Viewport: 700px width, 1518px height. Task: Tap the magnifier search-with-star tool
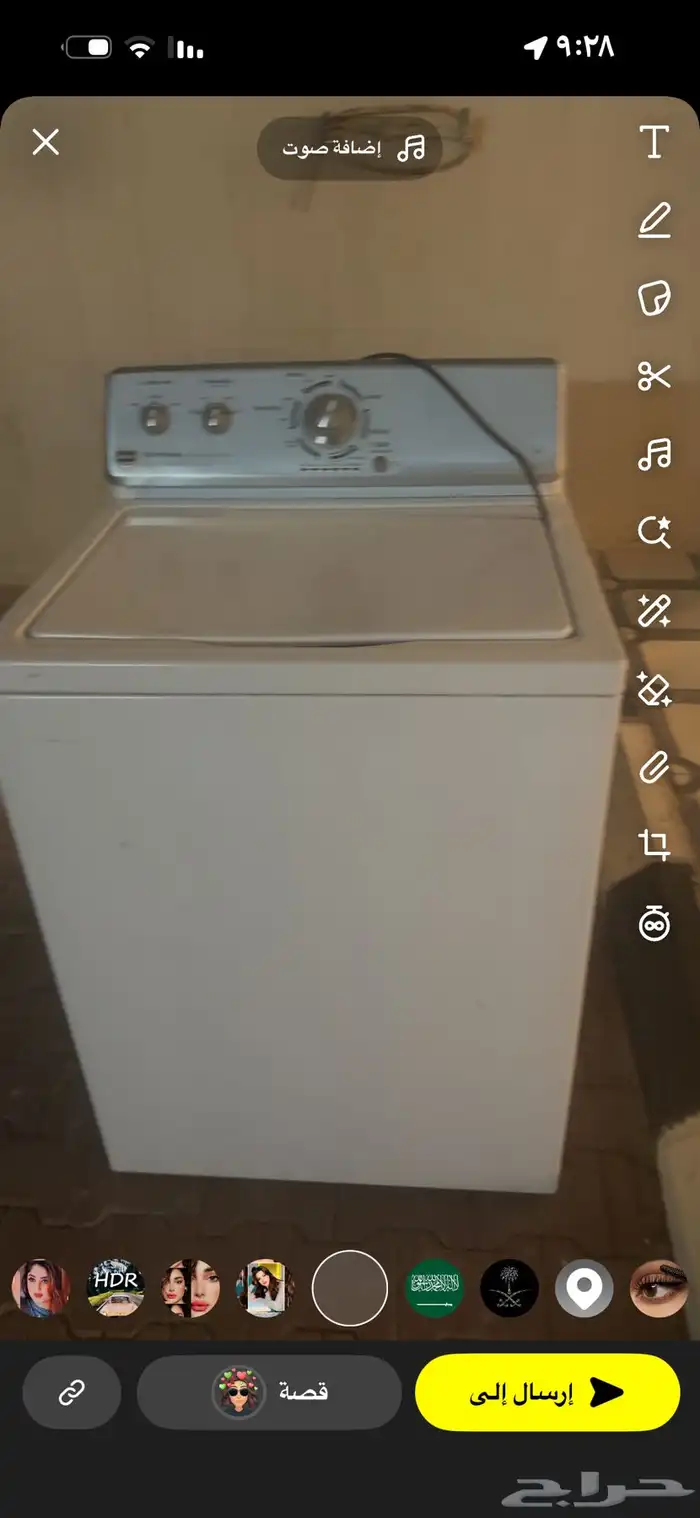654,532
